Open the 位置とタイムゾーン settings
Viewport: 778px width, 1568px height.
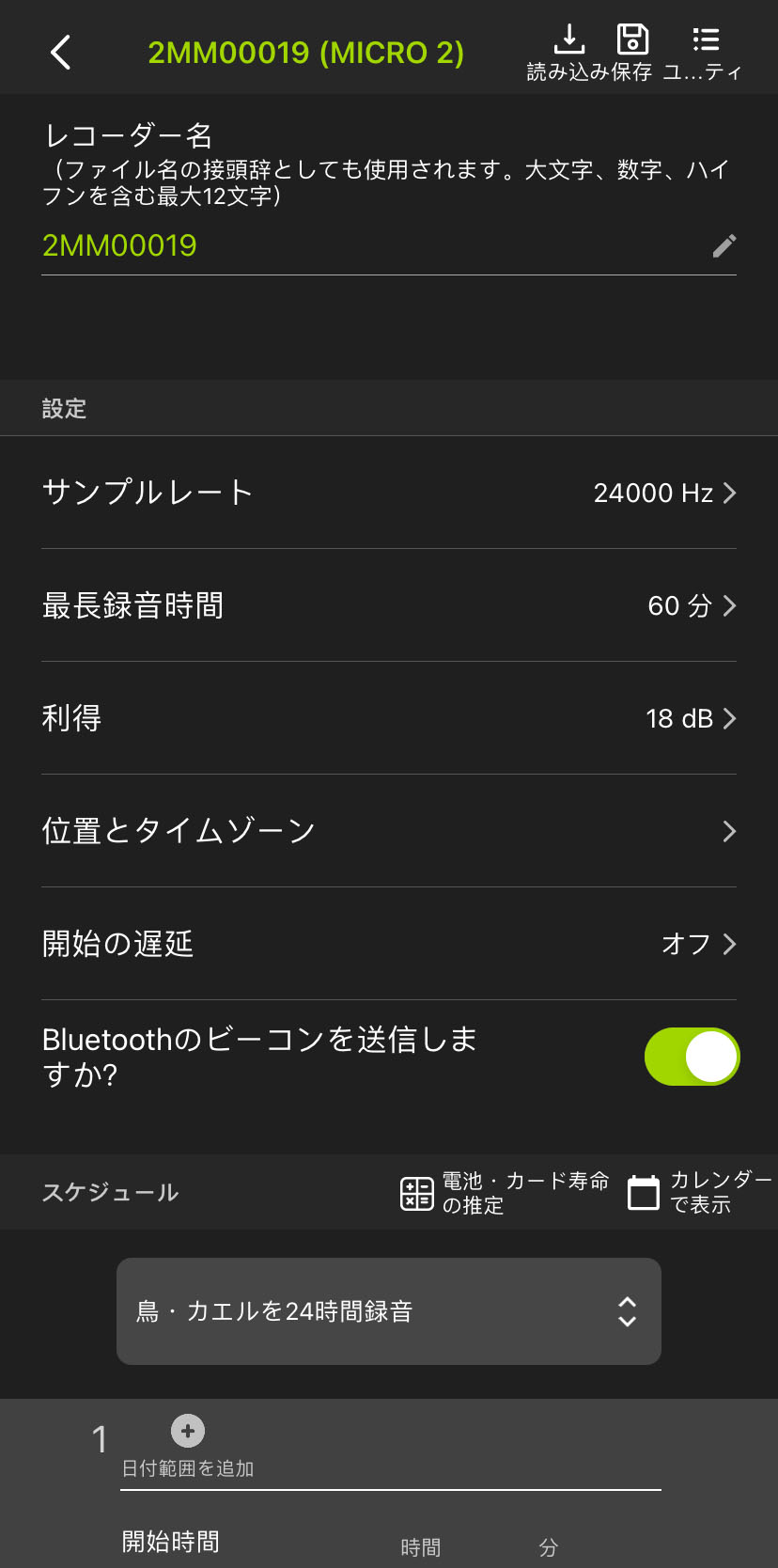pyautogui.click(x=389, y=831)
